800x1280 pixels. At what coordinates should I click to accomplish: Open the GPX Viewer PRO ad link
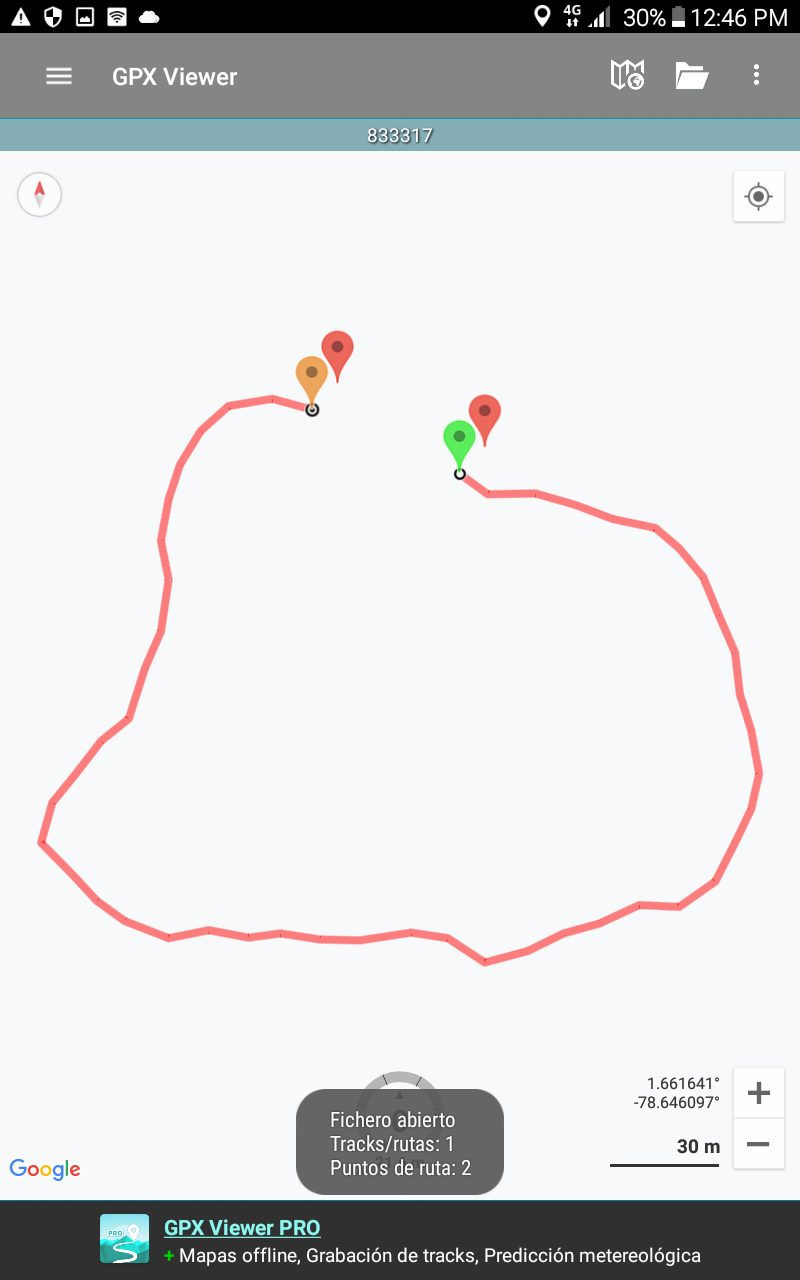(242, 1228)
